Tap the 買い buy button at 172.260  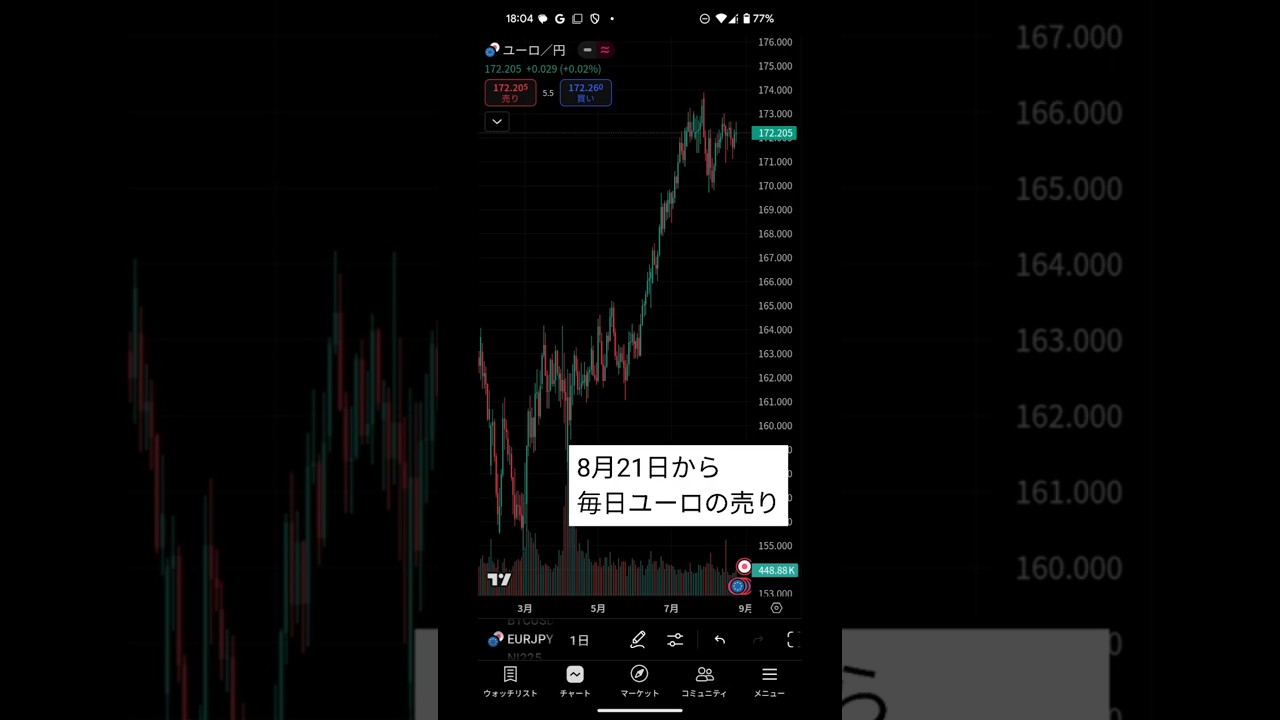tap(585, 93)
